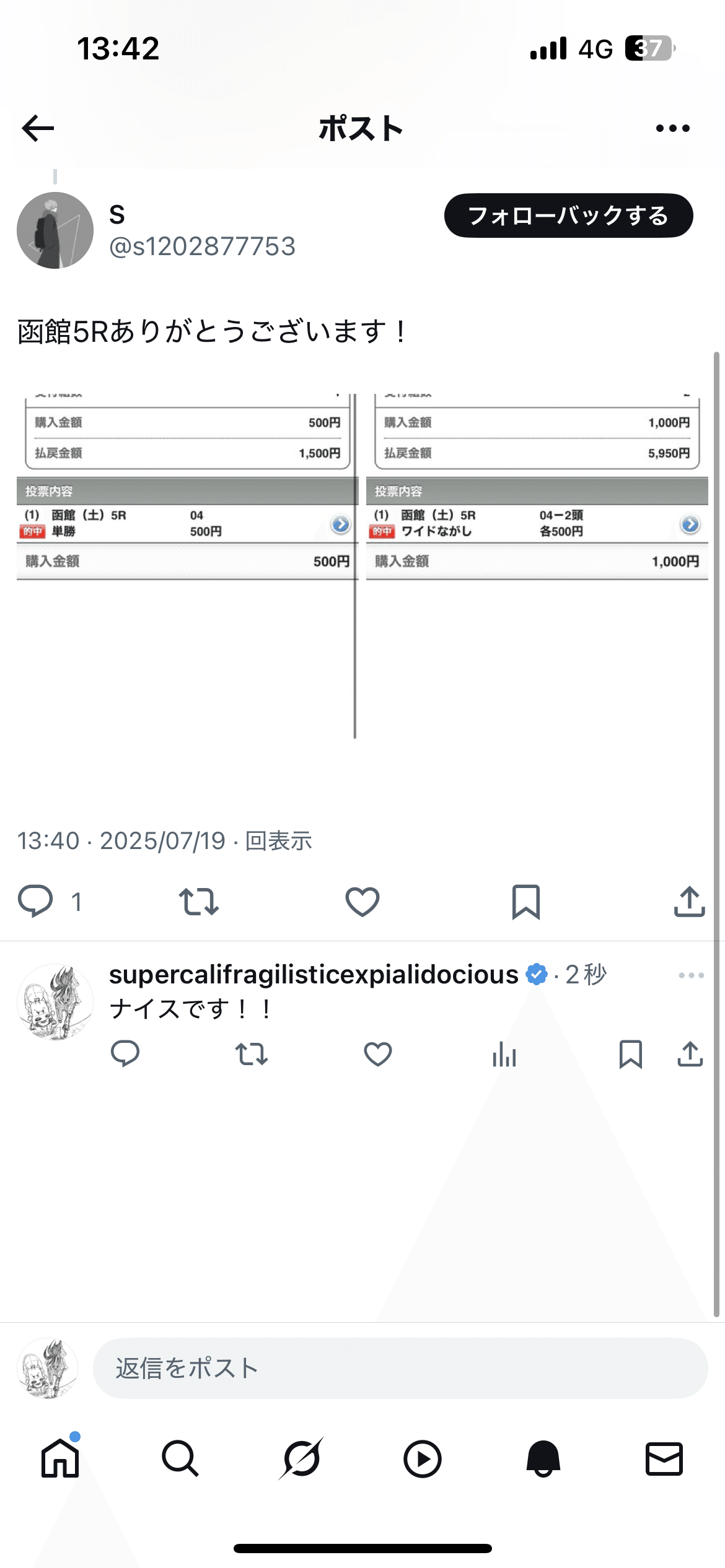Repost S's main post
Viewport: 725px width, 1568px height.
click(198, 901)
